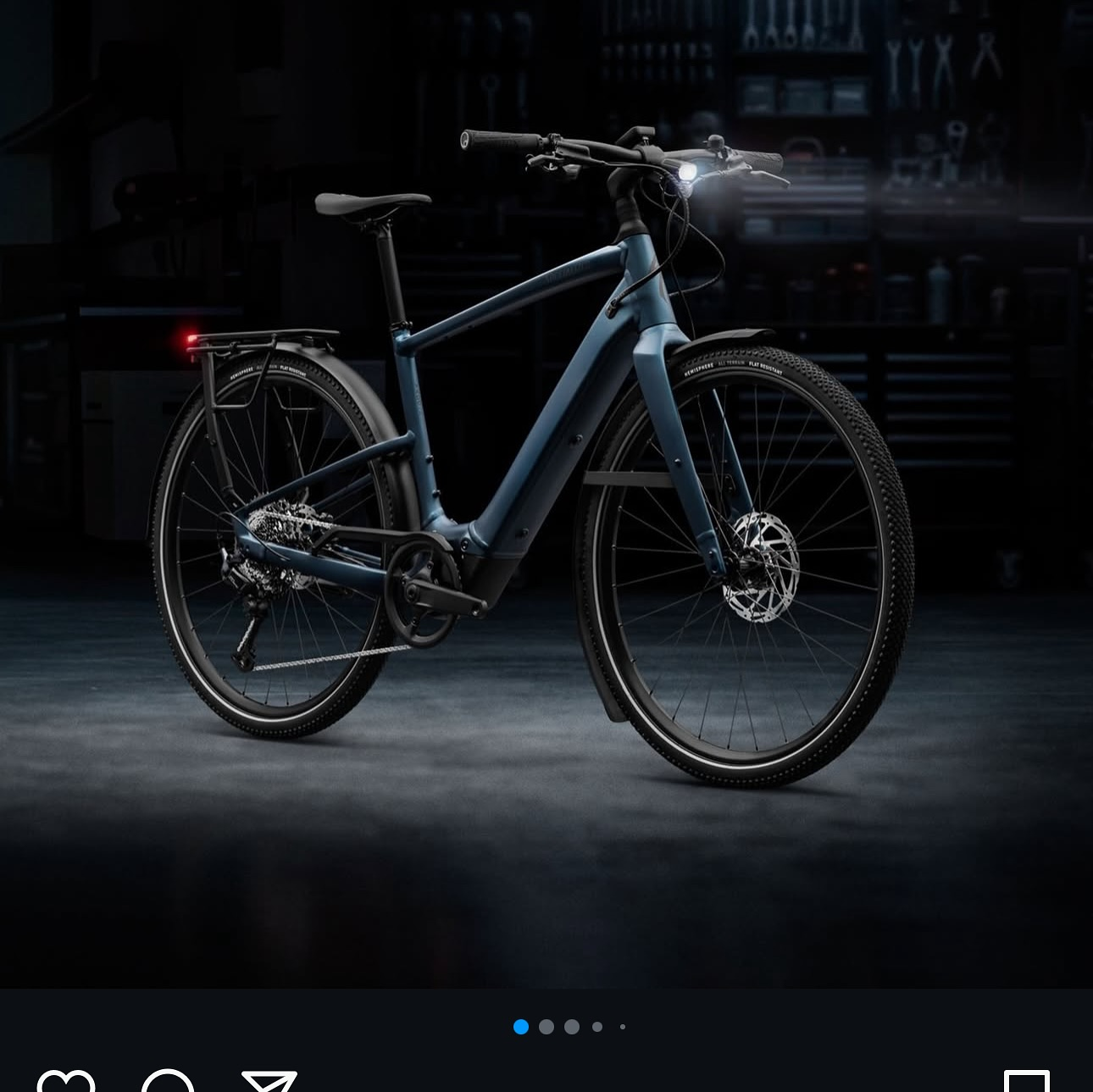Bookmark this bike post
The image size is (1093, 1092).
coord(1026,1082)
